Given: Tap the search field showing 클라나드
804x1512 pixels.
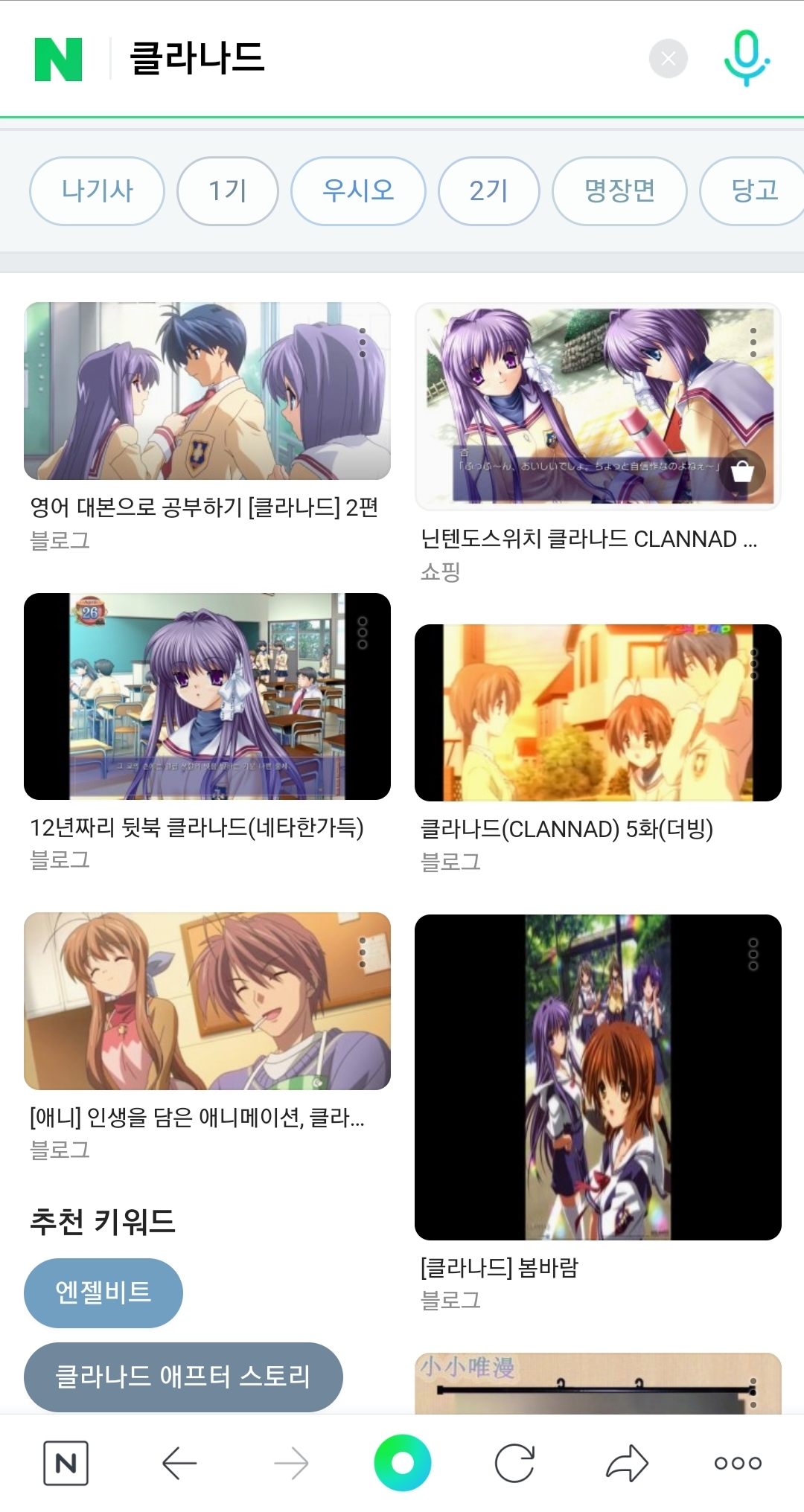Looking at the screenshot, I should [x=380, y=58].
